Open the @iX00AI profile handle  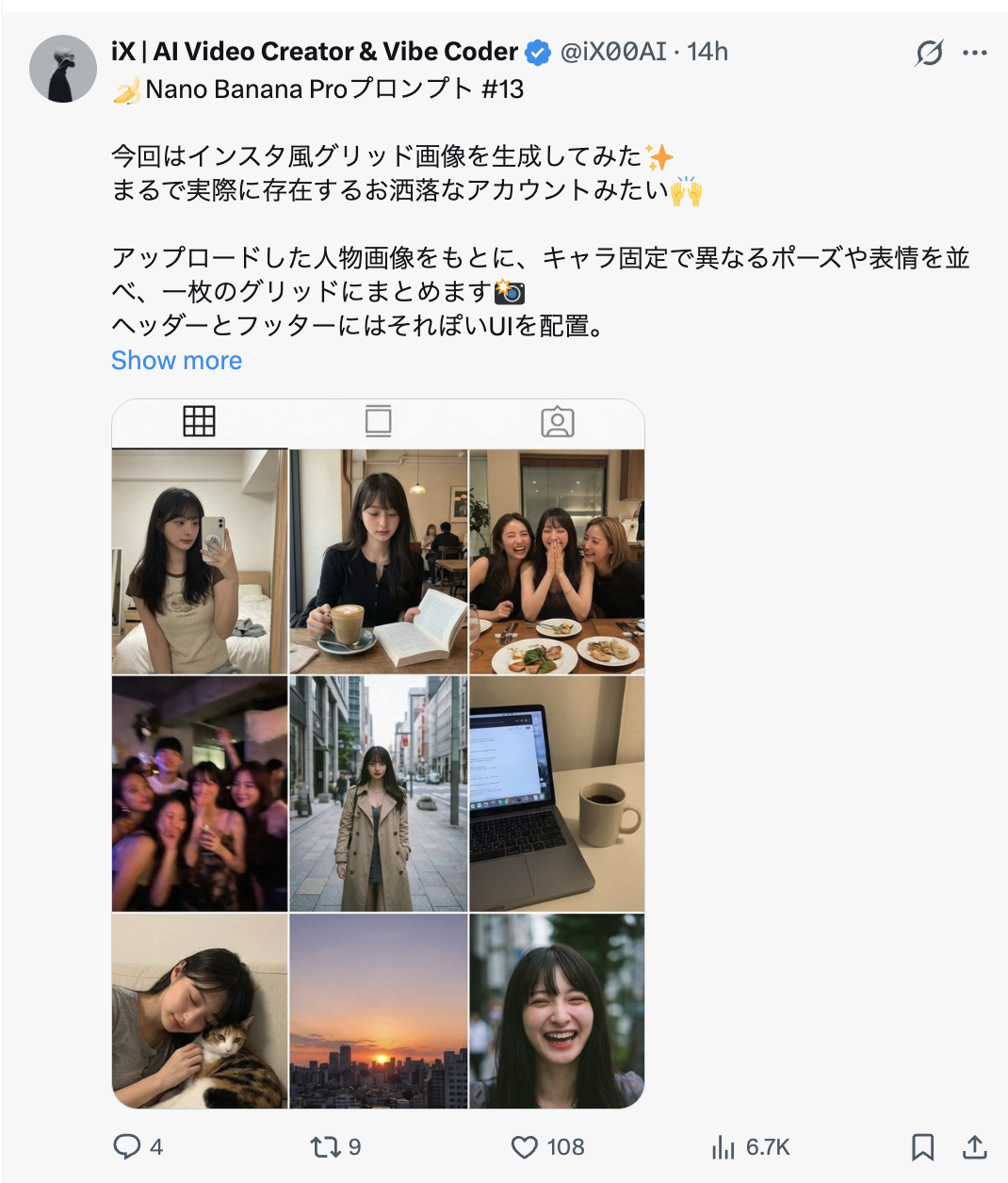tap(613, 52)
